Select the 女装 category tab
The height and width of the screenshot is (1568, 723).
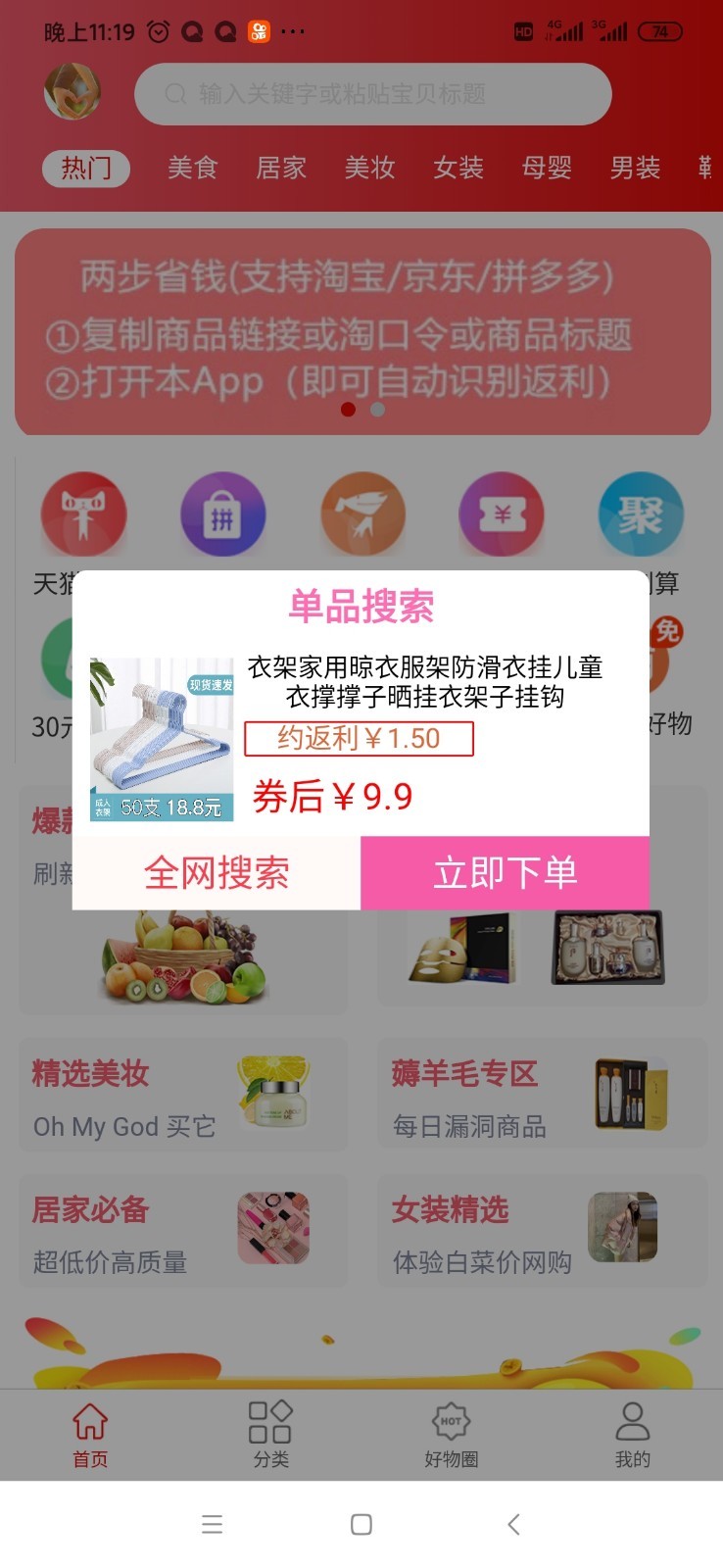point(458,169)
